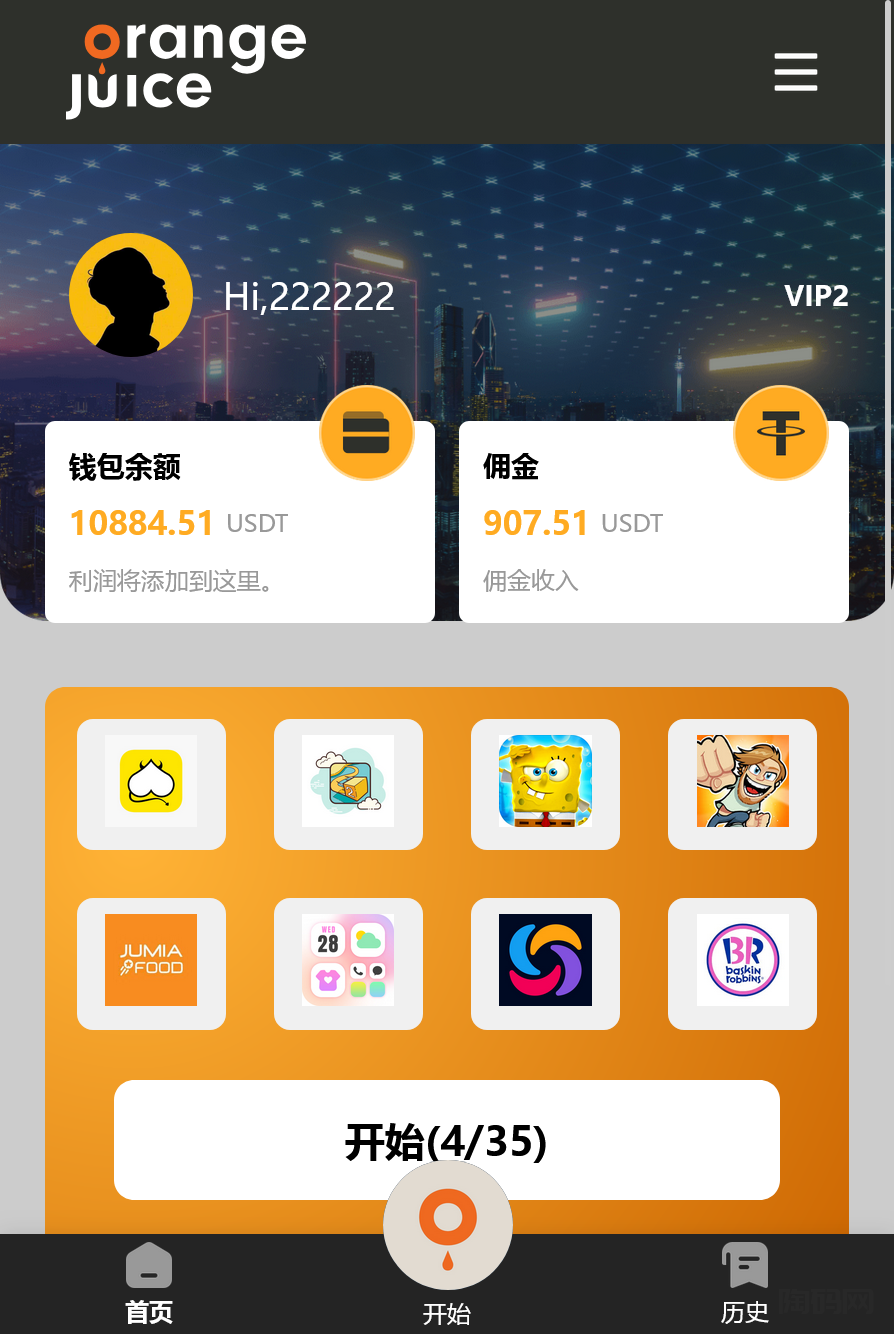Viewport: 894px width, 1334px height.
Task: Tap the 开始(4/35) button
Action: tap(446, 1140)
